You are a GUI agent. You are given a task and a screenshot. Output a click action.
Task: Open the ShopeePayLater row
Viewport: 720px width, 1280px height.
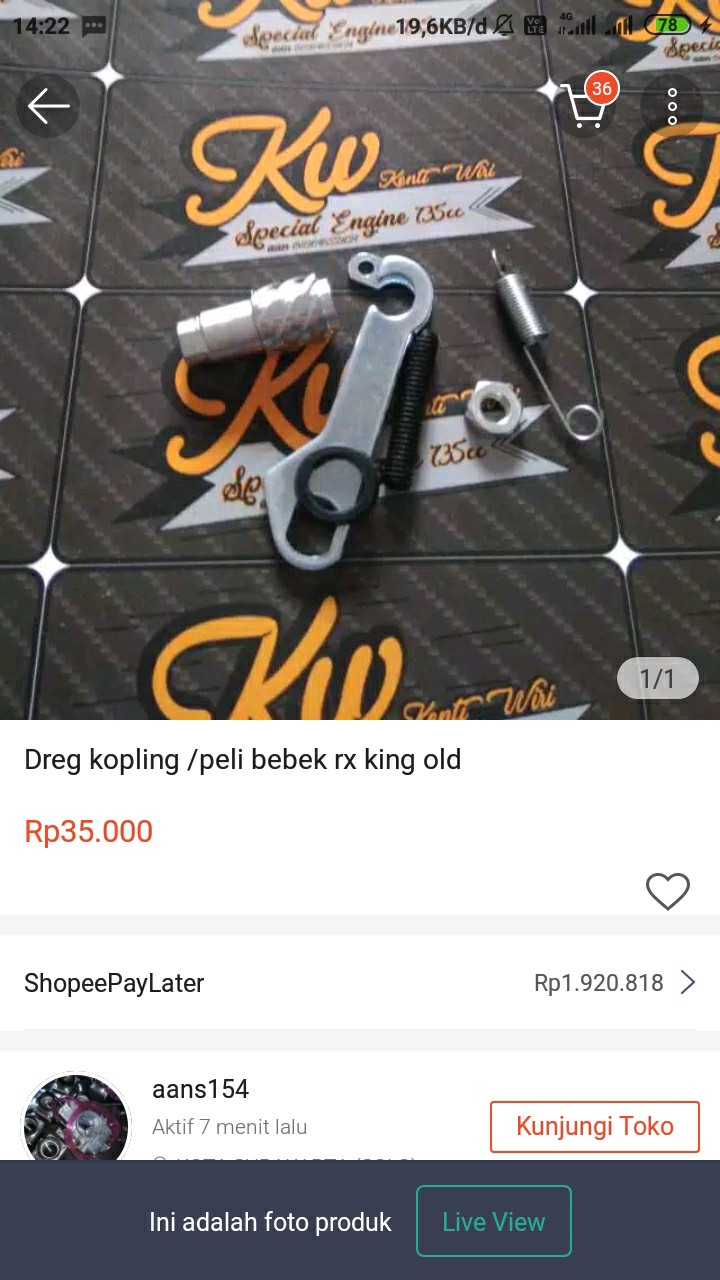pos(360,983)
